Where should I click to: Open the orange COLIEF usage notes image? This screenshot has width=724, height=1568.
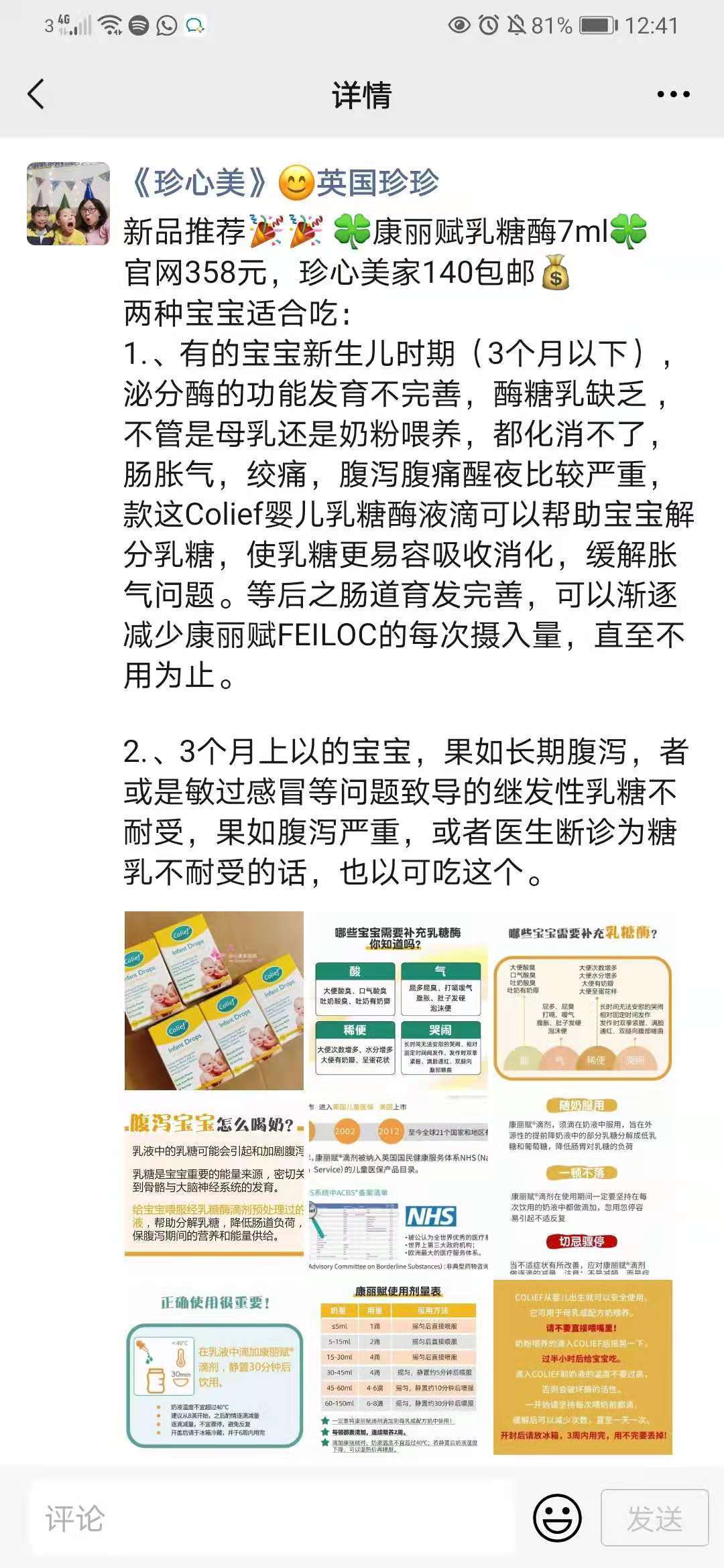coord(582,1368)
